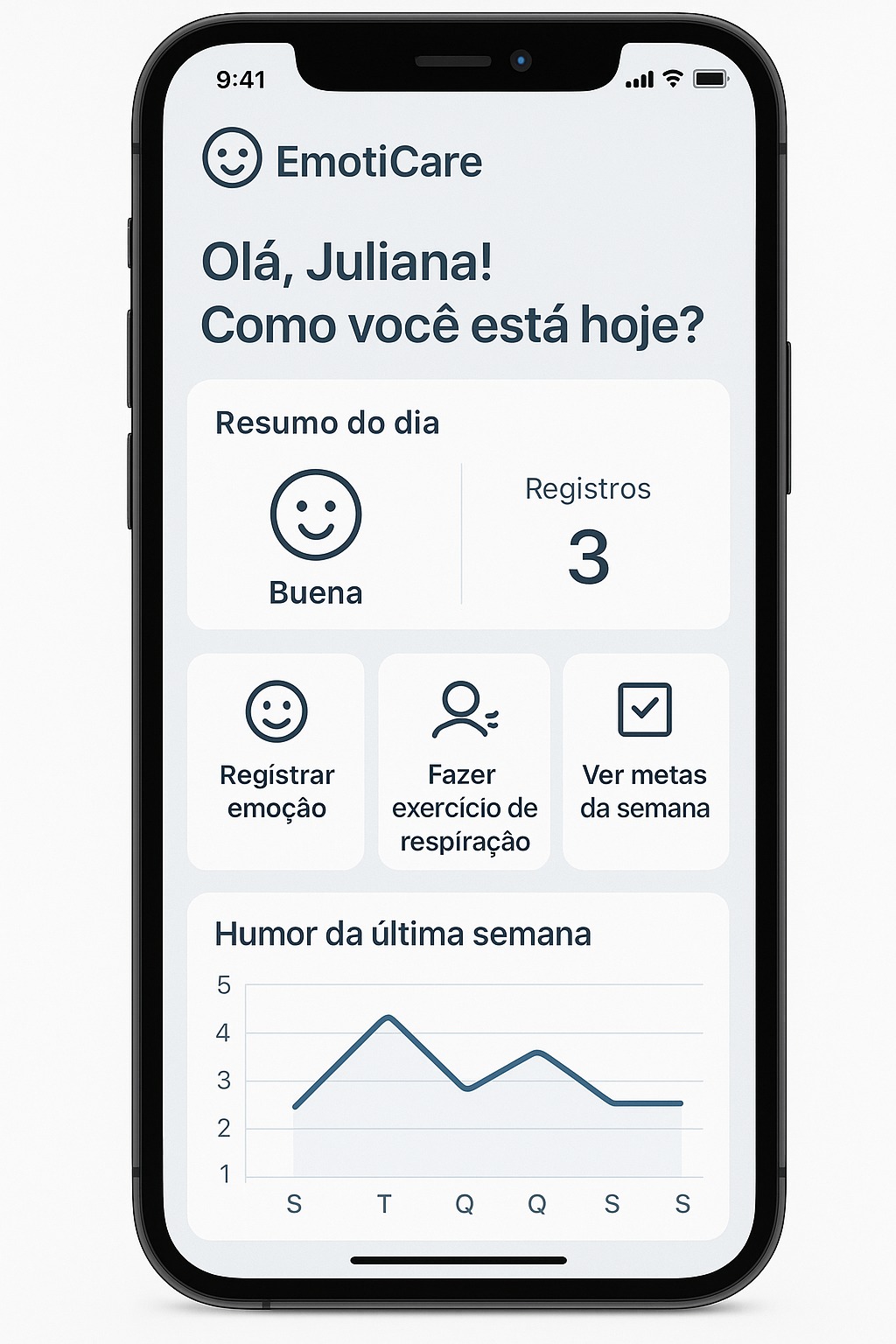Screen dimensions: 896x1344
Task: Open the Resumo do dia card
Action: pyautogui.click(x=458, y=504)
